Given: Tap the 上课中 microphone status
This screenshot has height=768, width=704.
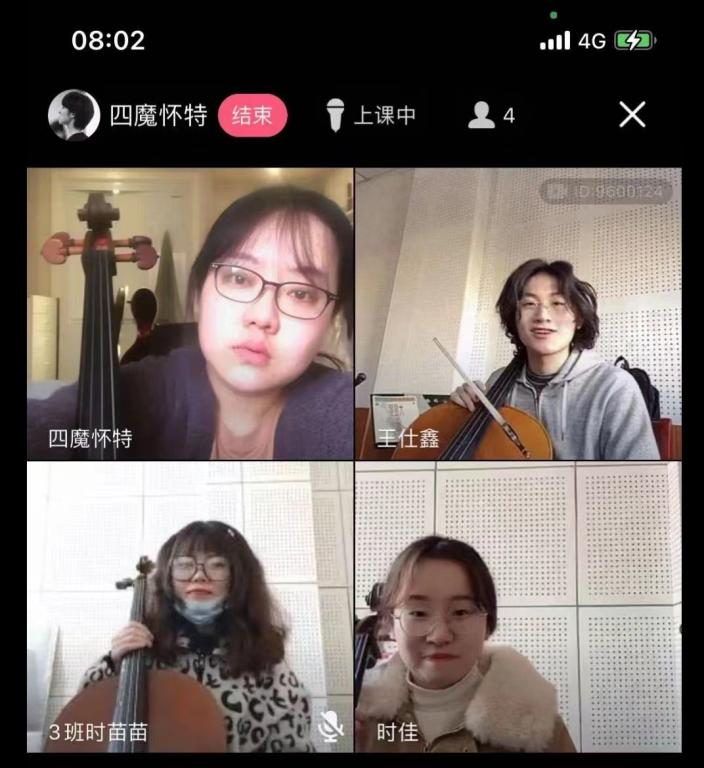Looking at the screenshot, I should (x=370, y=116).
